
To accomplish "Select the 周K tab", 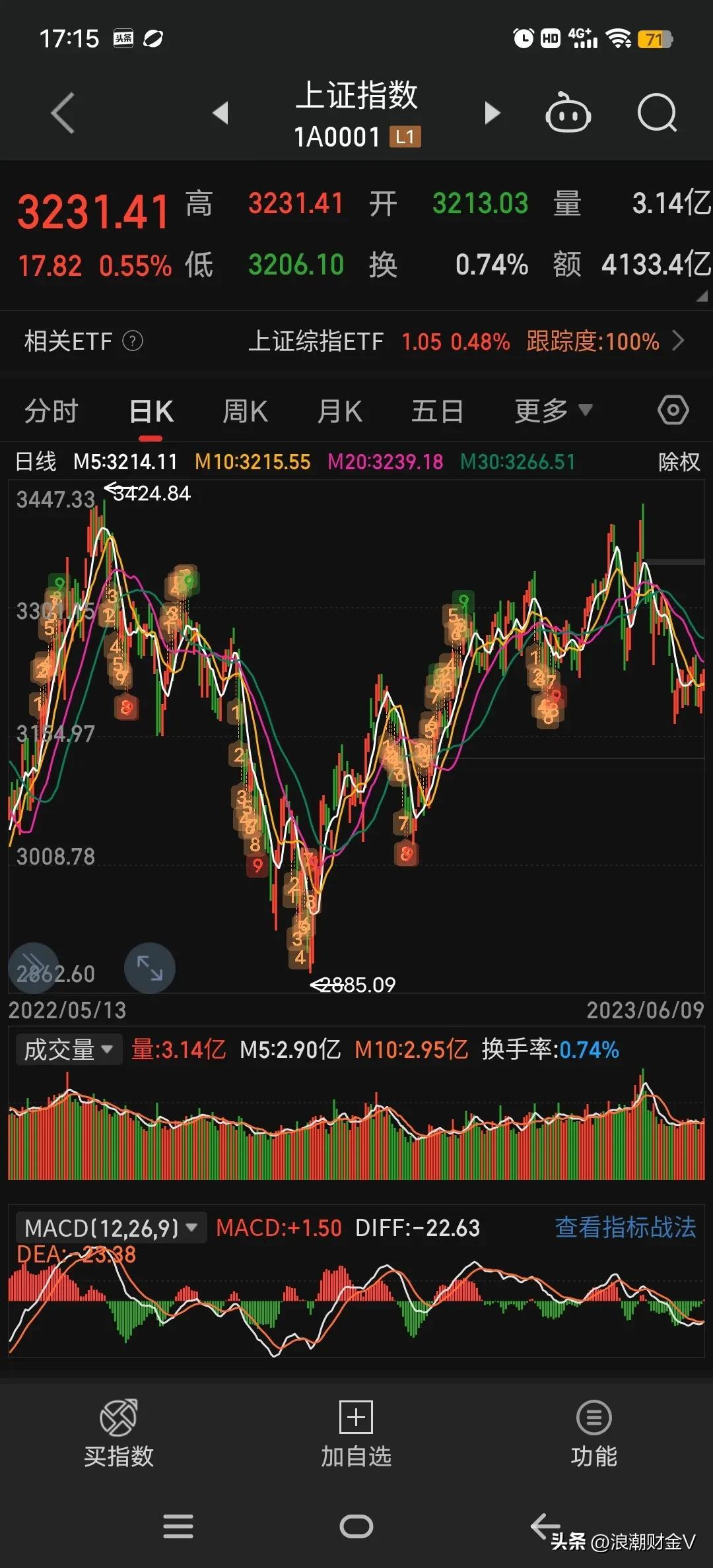I will (x=245, y=411).
